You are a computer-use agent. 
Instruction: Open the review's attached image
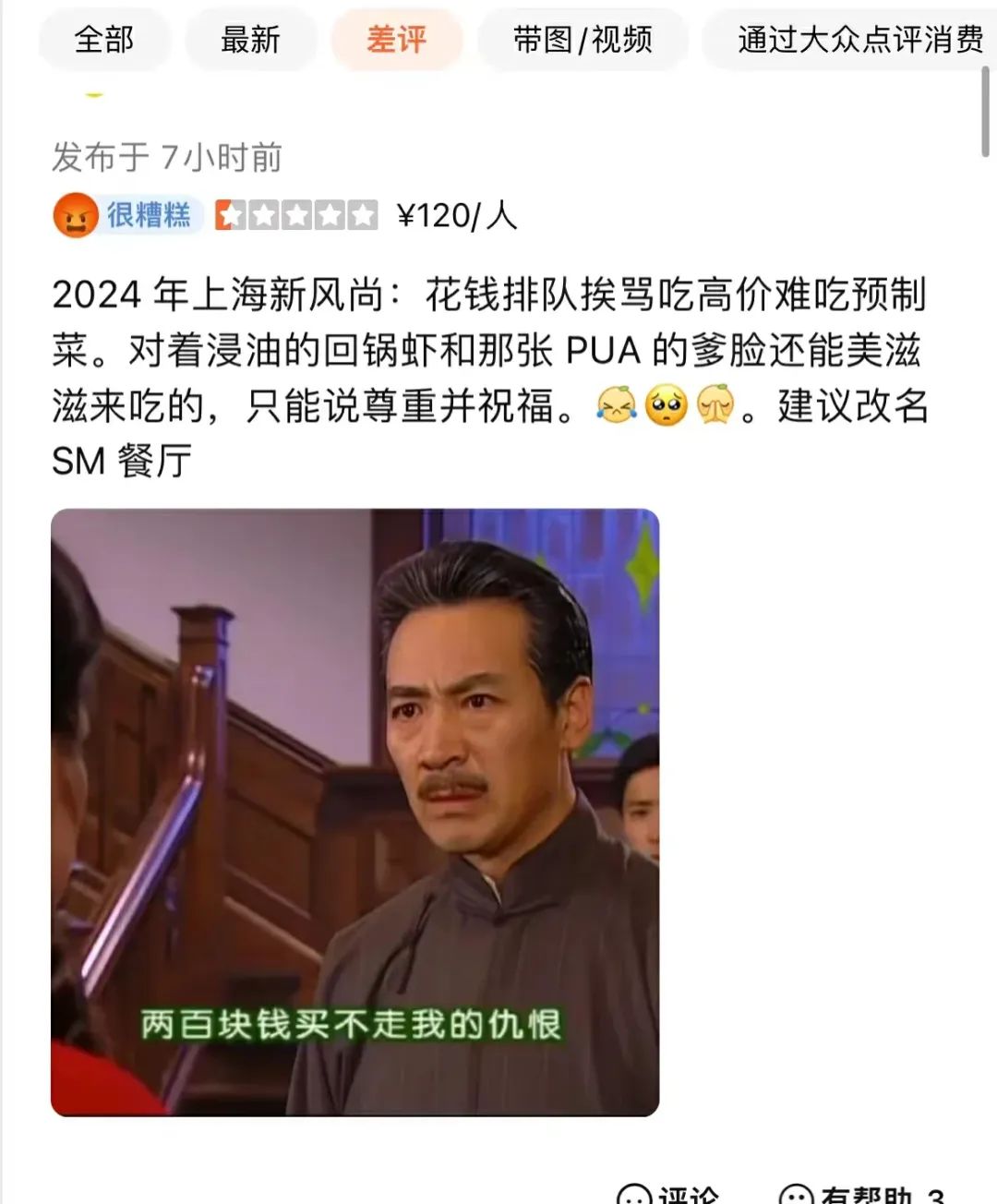click(355, 813)
